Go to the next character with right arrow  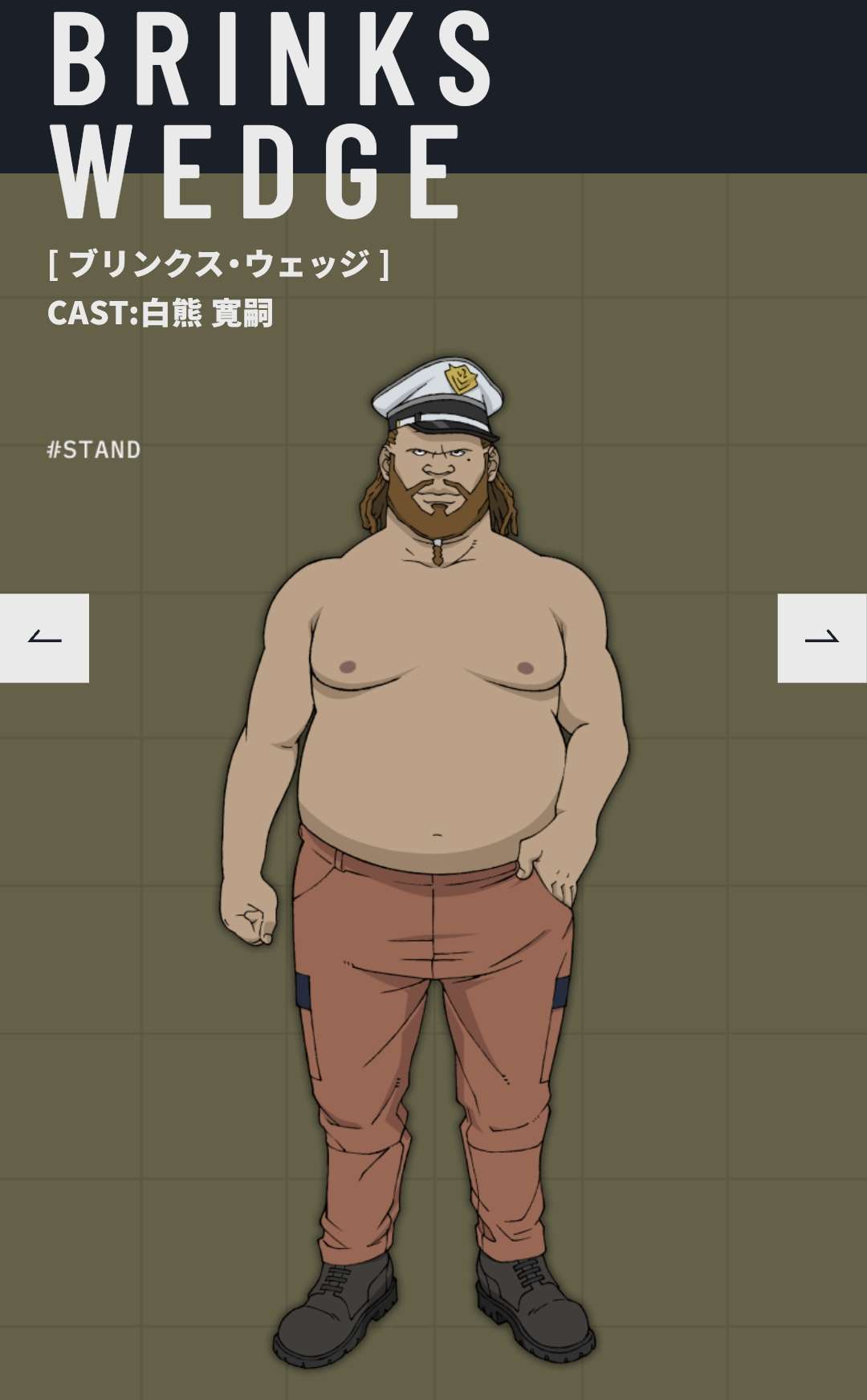coord(822,638)
